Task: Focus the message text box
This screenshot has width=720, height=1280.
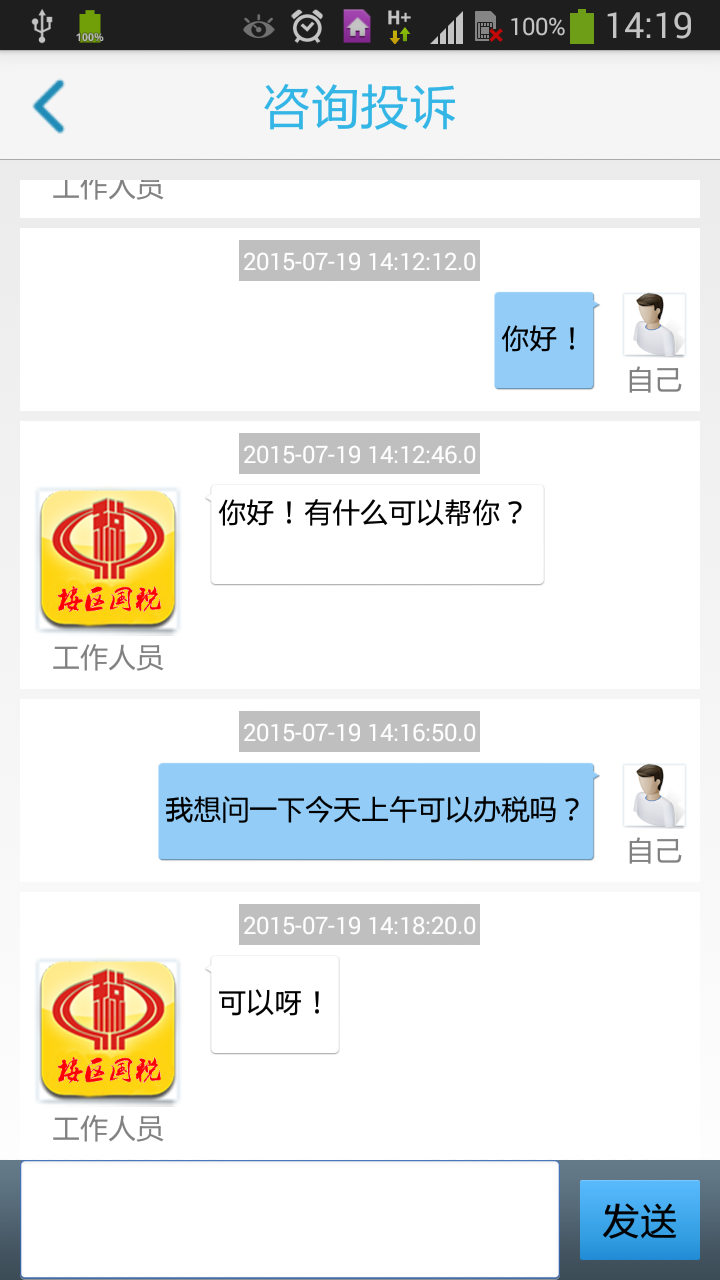Action: [x=290, y=1219]
